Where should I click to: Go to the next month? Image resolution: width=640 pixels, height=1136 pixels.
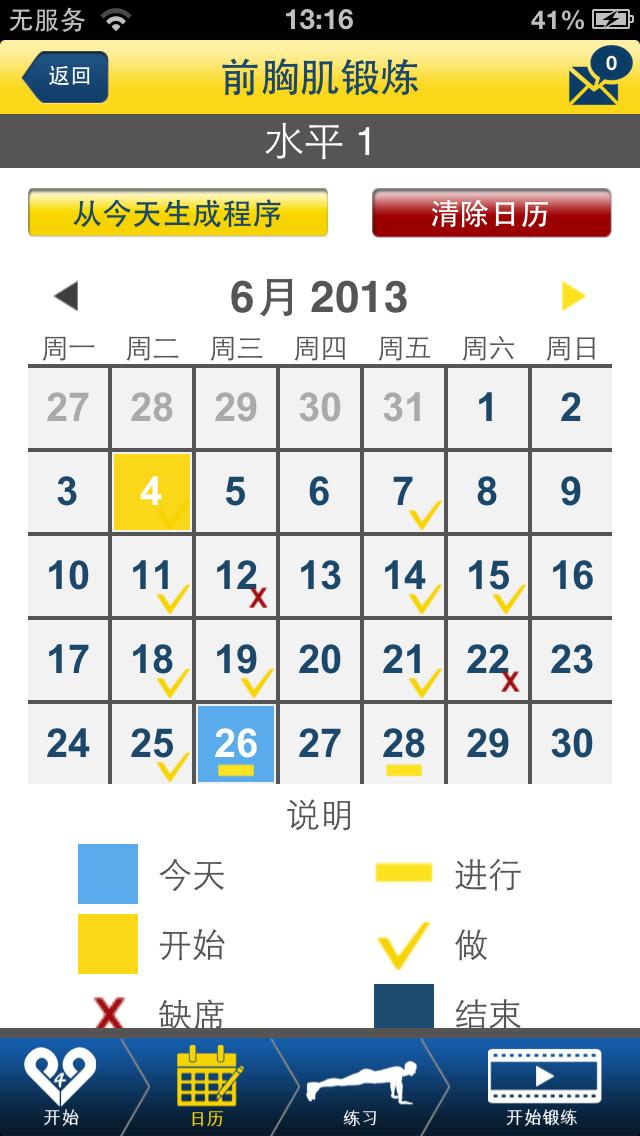(x=573, y=296)
